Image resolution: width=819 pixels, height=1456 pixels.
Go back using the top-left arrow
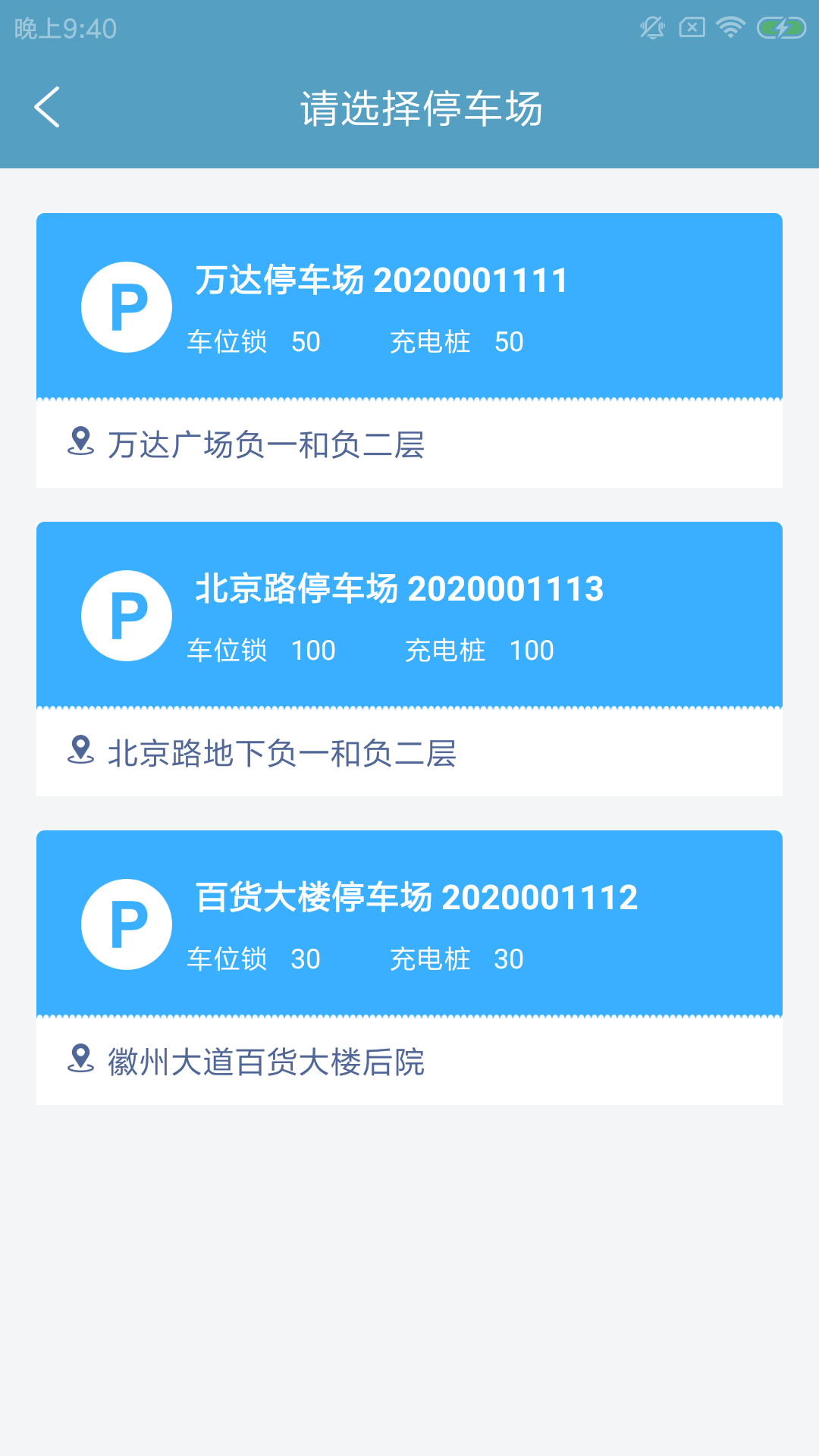47,107
